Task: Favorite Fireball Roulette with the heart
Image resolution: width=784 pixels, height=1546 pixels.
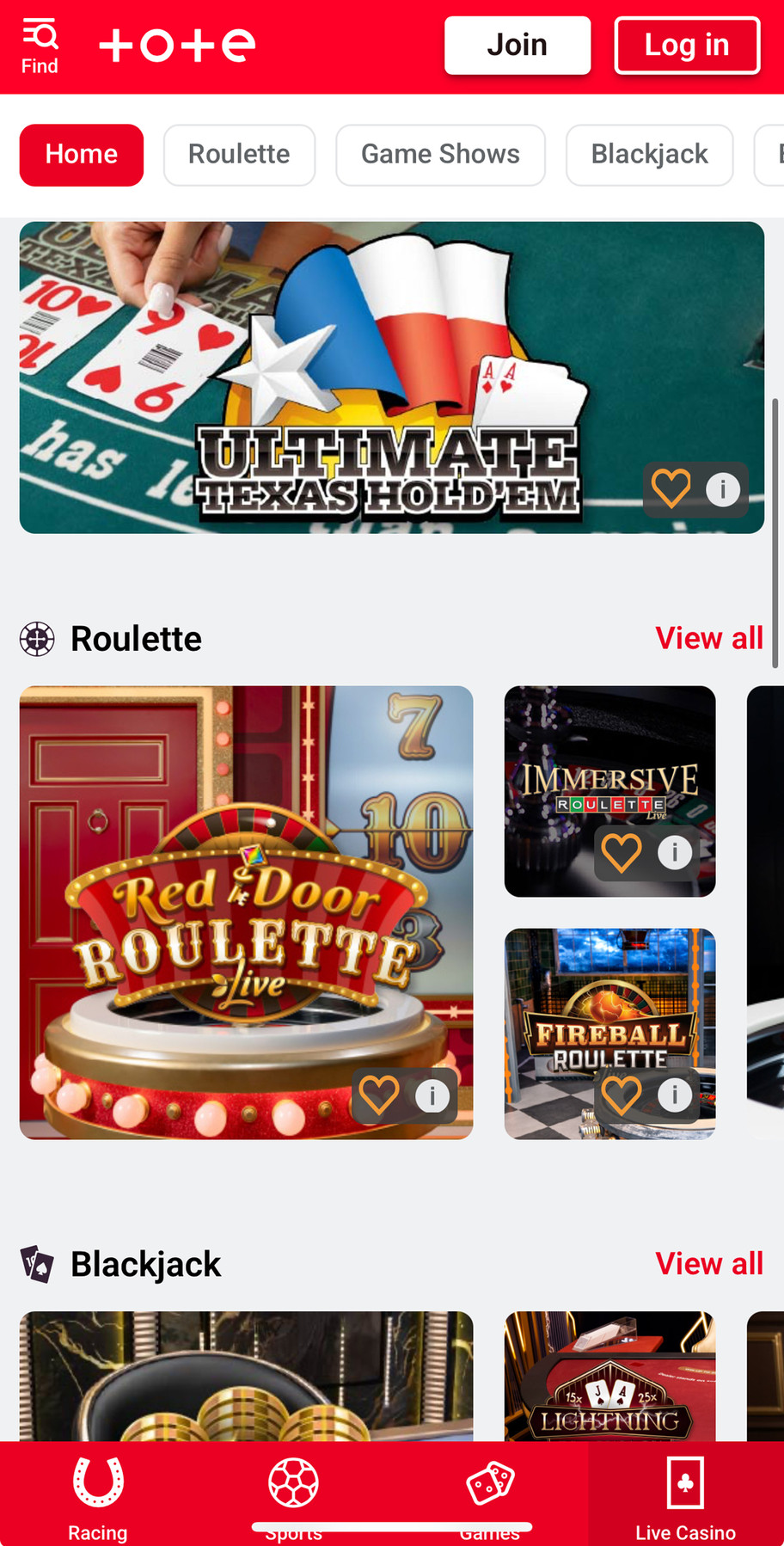Action: tap(621, 1095)
